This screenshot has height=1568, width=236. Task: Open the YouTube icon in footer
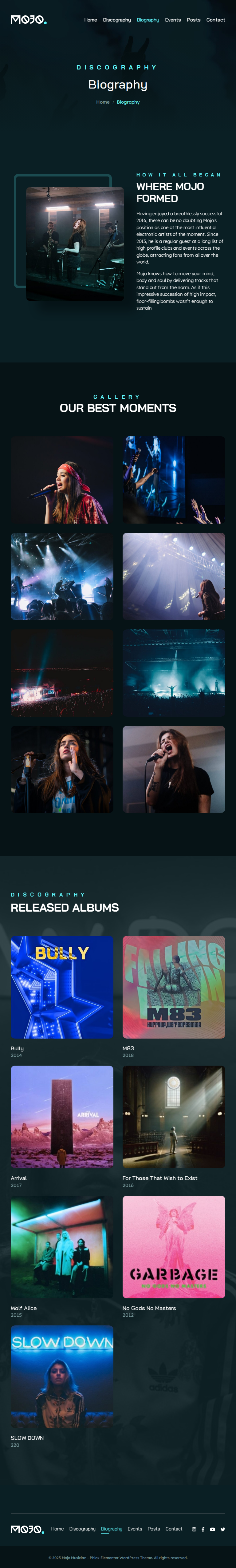point(212,1529)
